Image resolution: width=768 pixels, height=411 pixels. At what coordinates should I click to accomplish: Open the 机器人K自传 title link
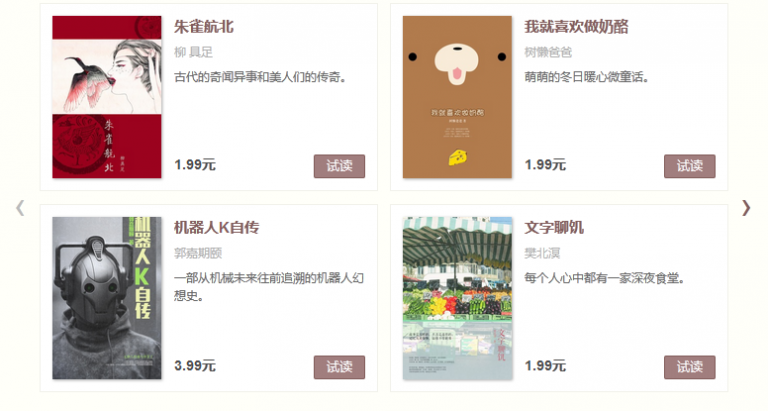coord(216,227)
